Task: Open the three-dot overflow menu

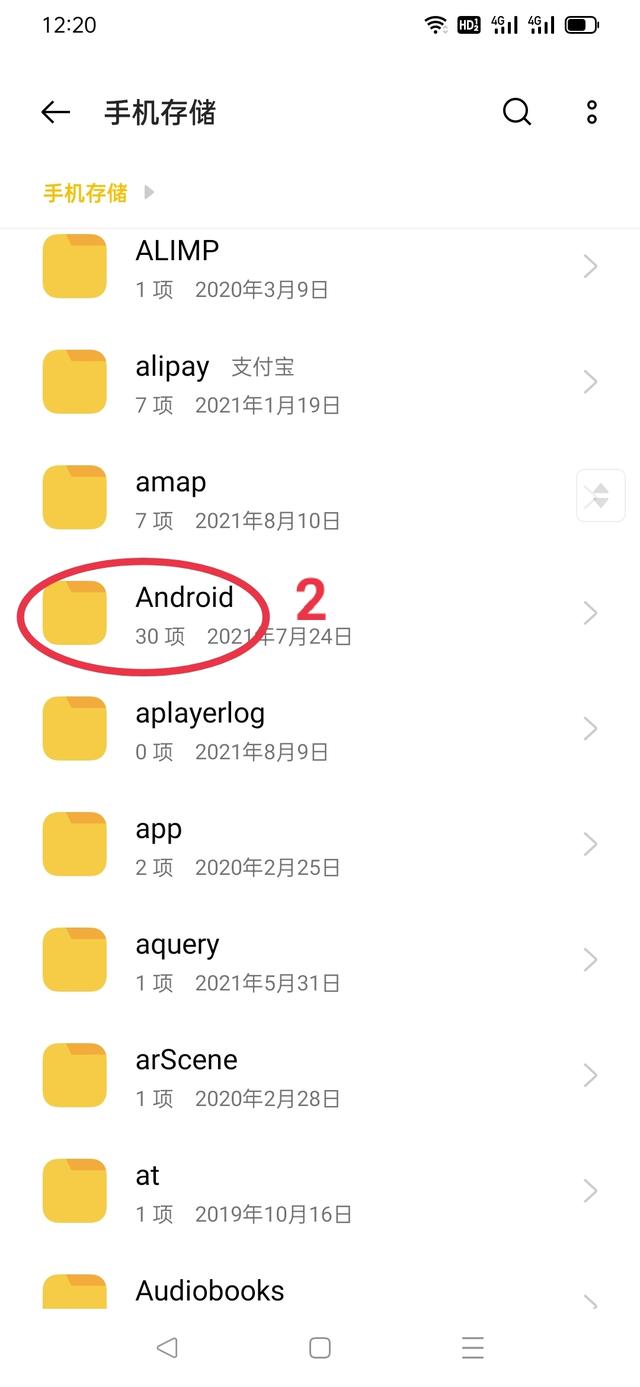Action: pos(592,112)
